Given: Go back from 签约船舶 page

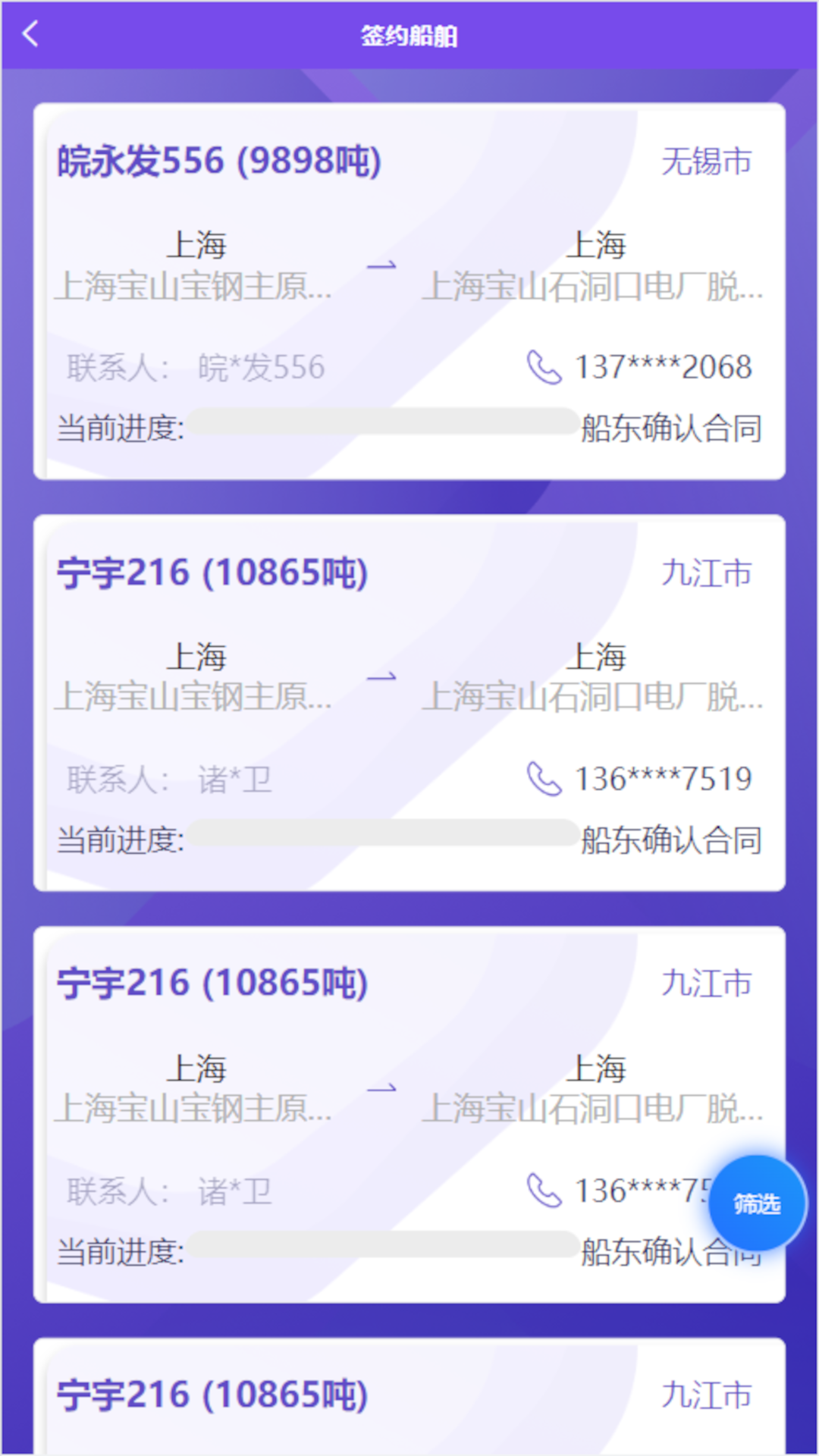Looking at the screenshot, I should pos(30,34).
